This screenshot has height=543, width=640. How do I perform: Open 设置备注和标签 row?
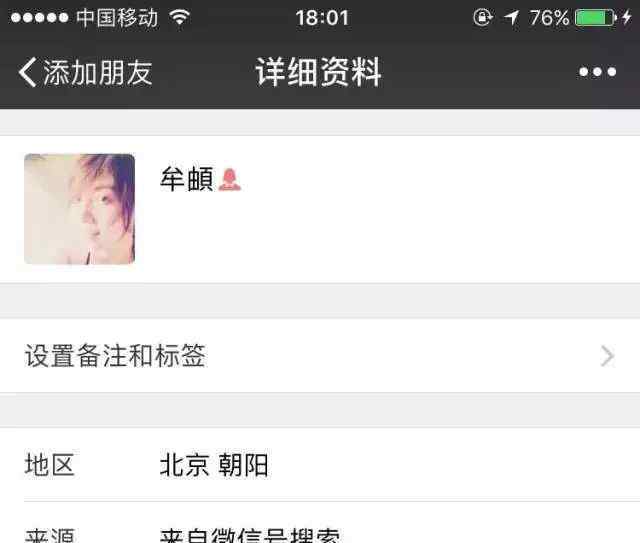[x=320, y=356]
